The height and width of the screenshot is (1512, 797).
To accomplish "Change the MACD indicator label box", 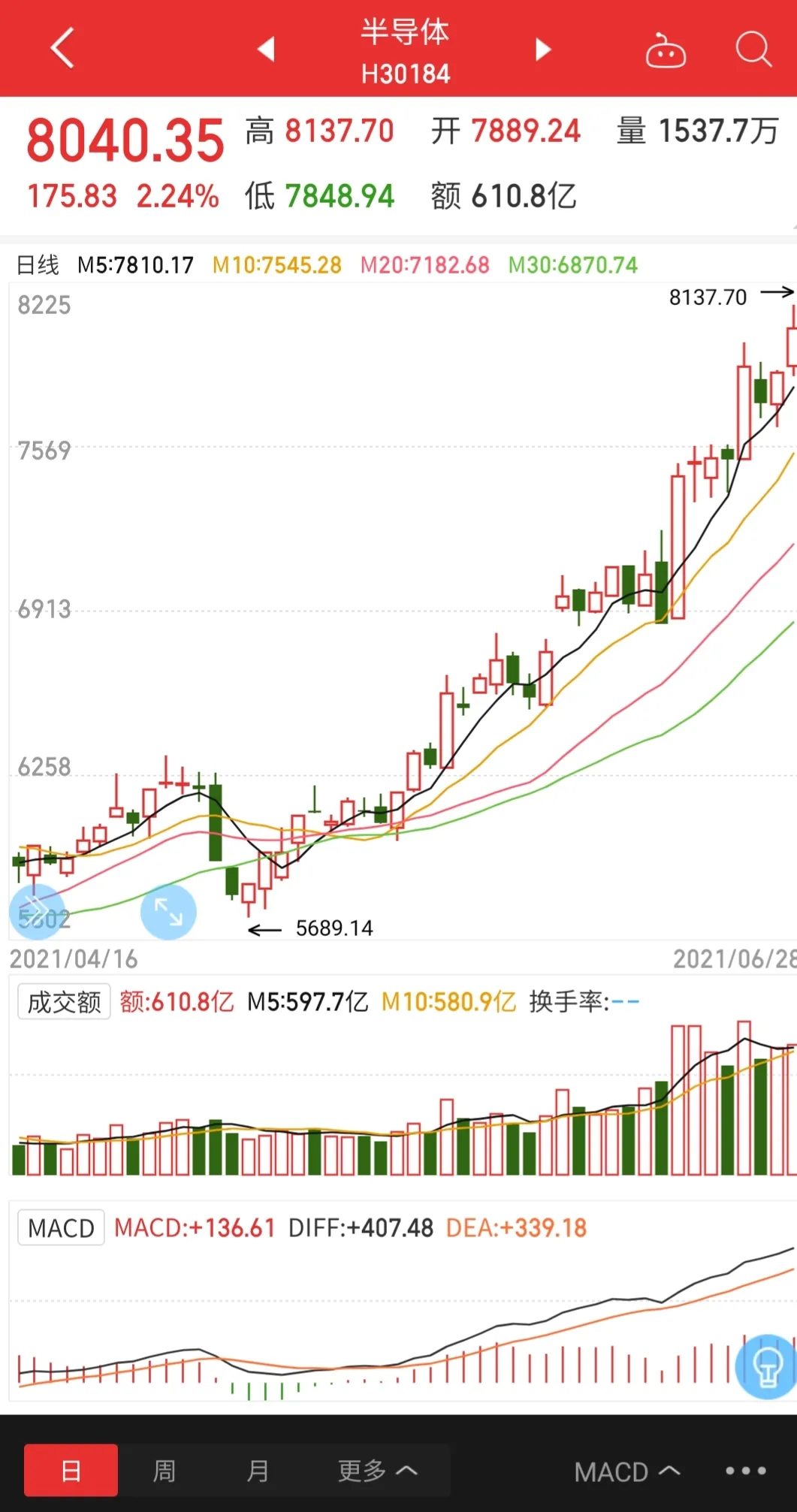I will coord(61,1228).
